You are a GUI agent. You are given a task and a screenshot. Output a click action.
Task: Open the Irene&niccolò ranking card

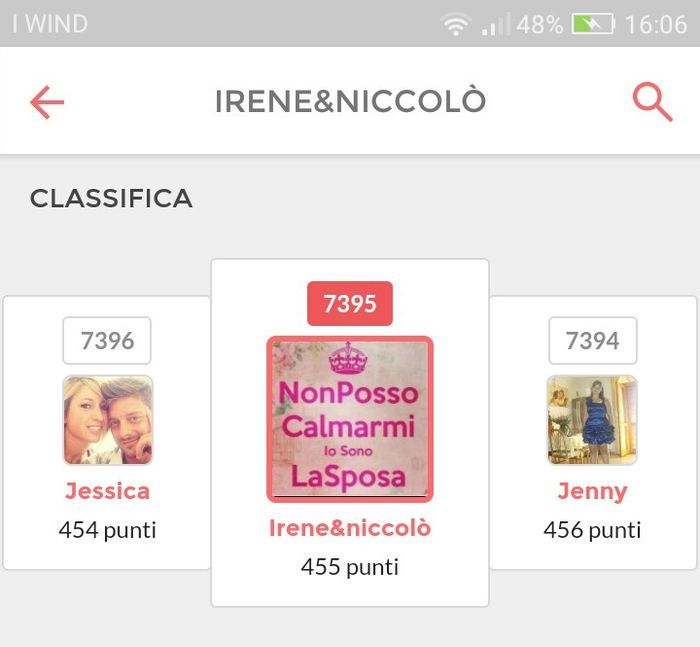click(x=350, y=432)
